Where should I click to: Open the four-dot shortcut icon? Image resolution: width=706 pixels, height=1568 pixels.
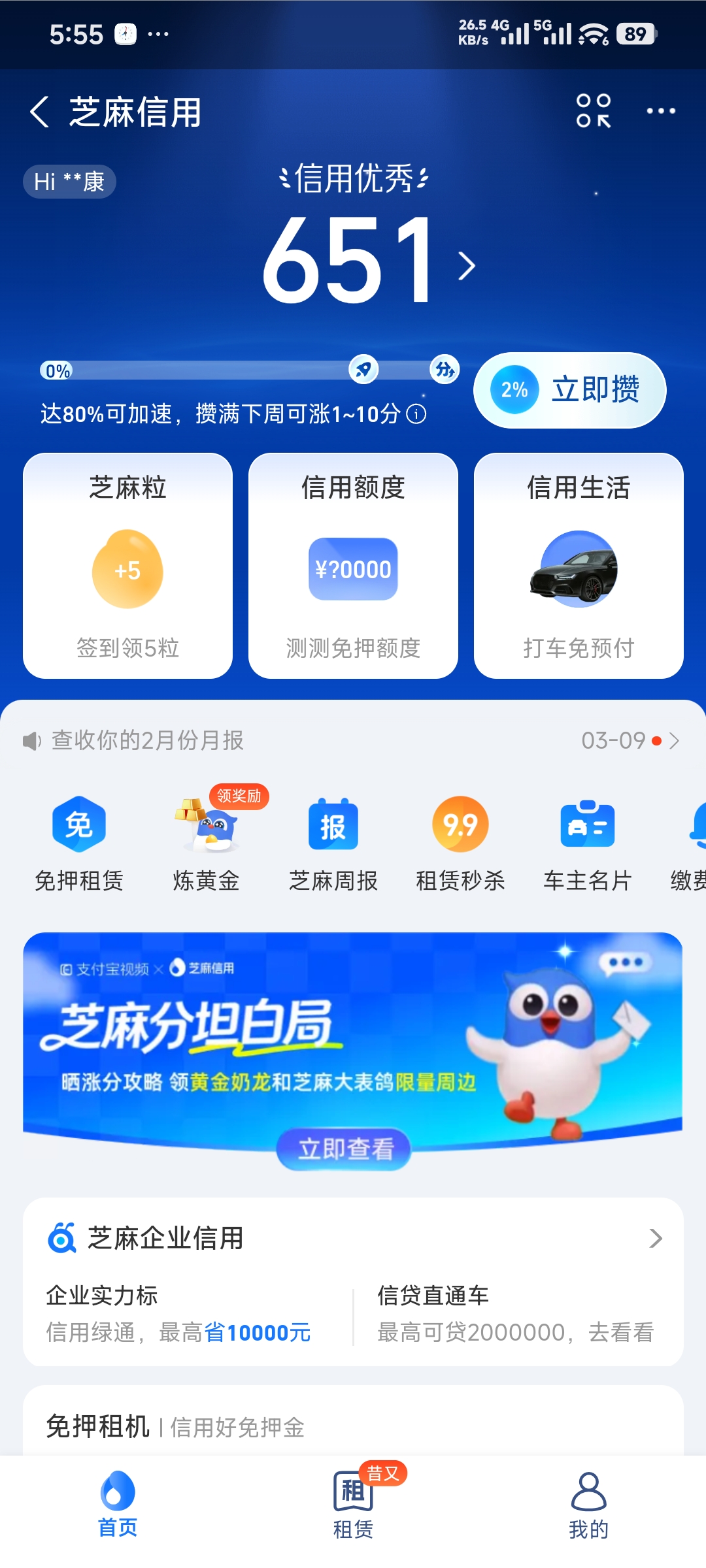pyautogui.click(x=593, y=111)
